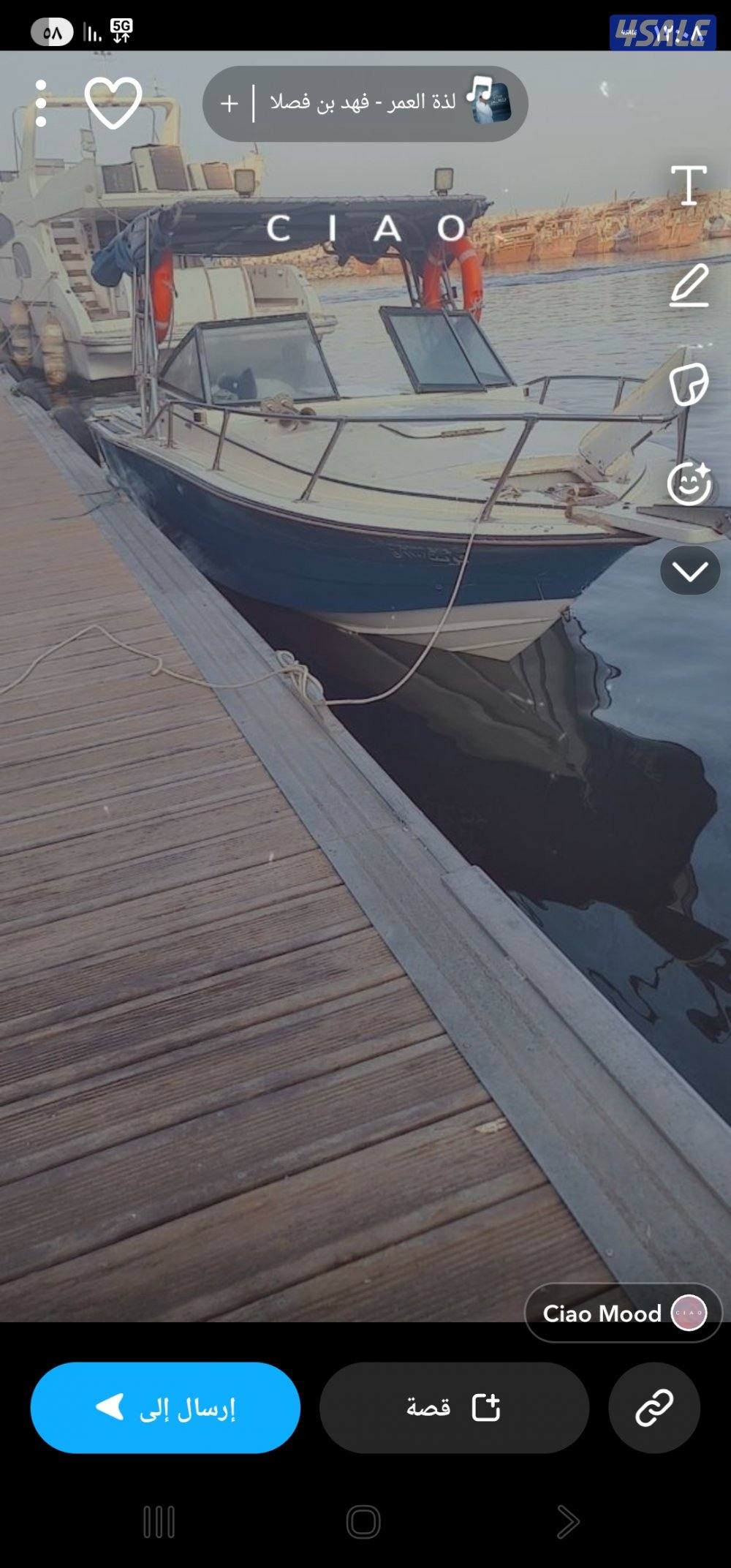Open the sticker picker
This screenshot has width=731, height=1568.
tap(689, 384)
